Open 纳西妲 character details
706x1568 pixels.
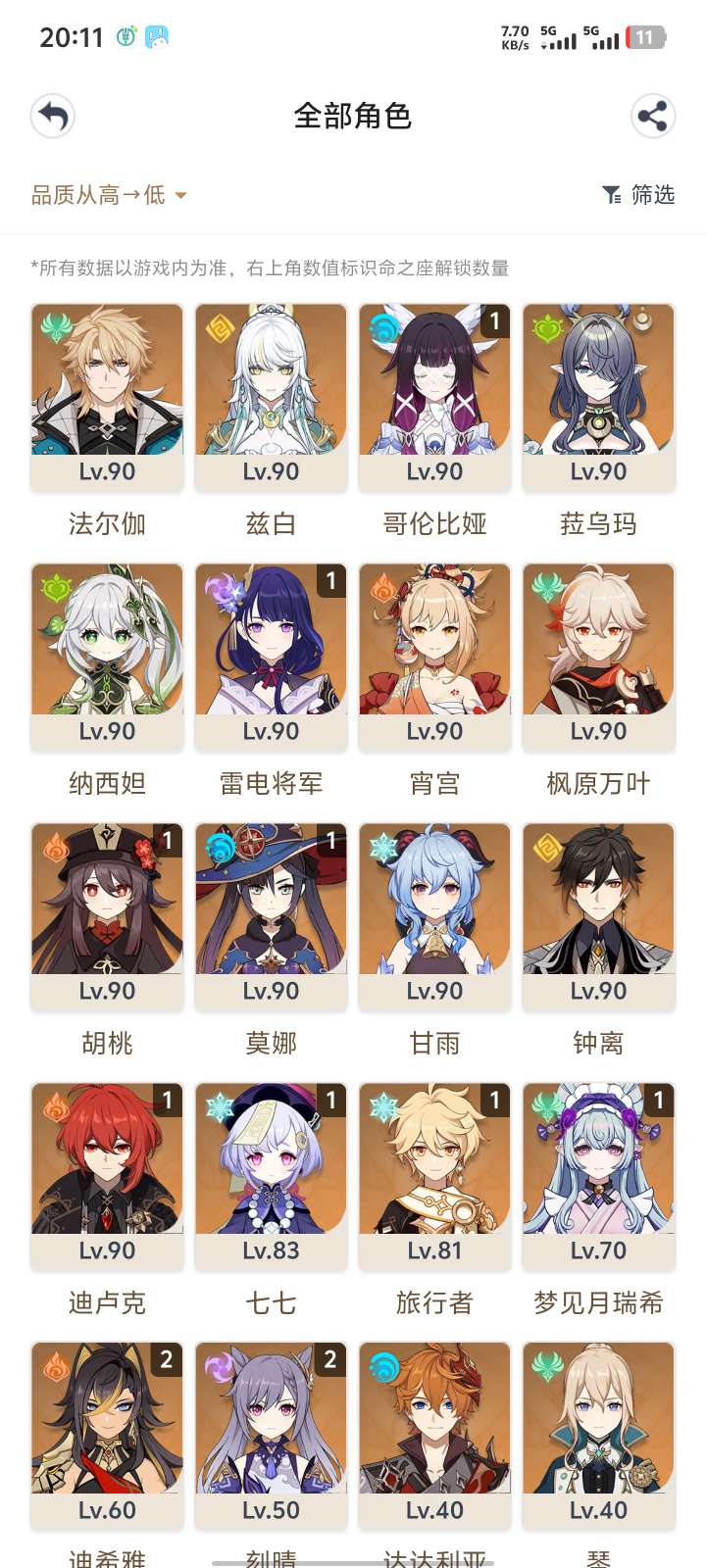[107, 657]
